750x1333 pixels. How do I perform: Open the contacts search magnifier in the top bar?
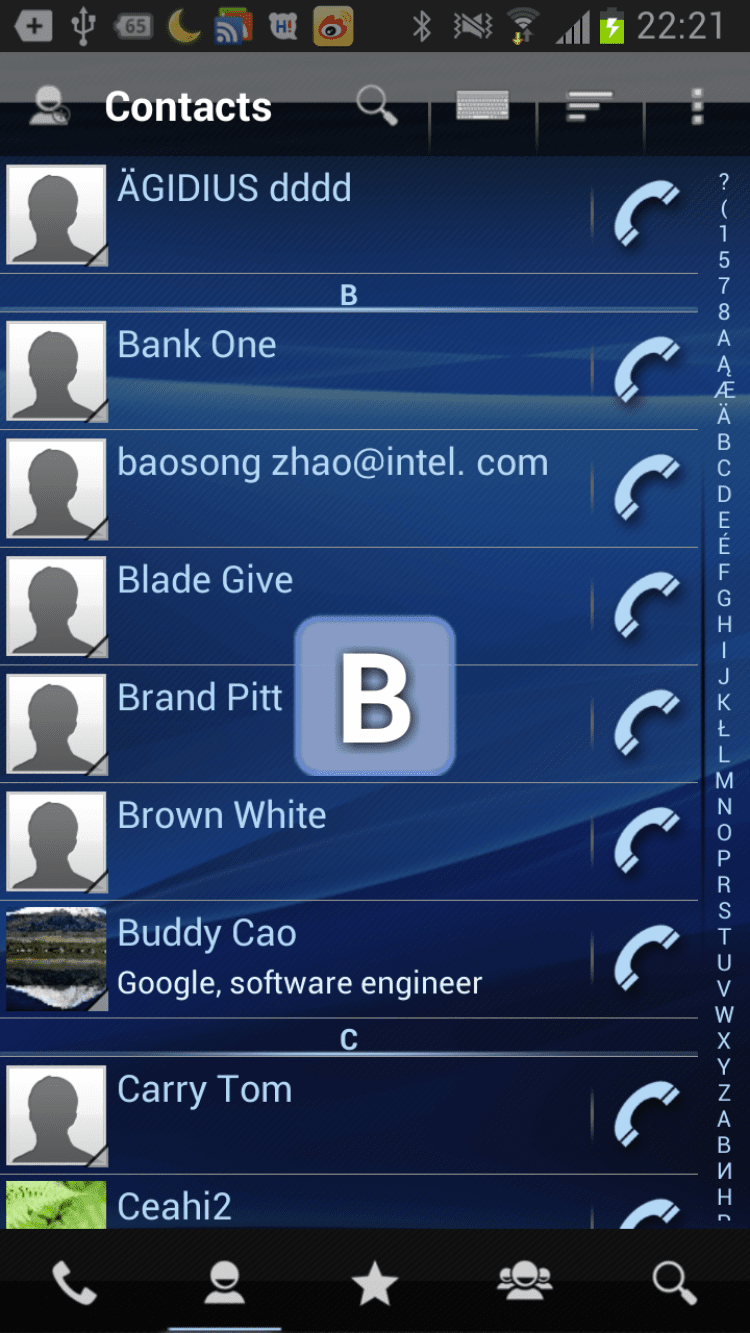(377, 105)
